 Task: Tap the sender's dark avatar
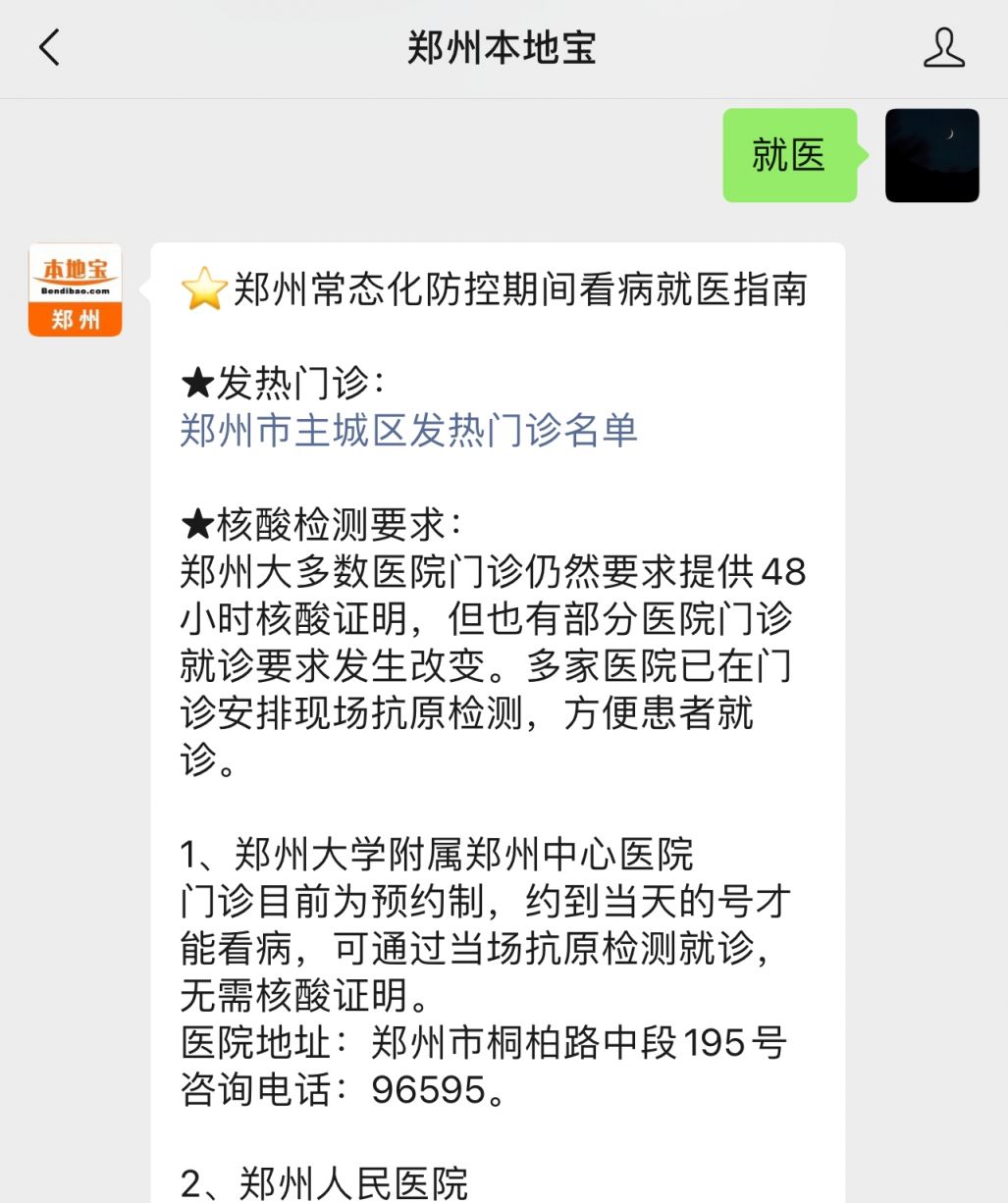(931, 156)
